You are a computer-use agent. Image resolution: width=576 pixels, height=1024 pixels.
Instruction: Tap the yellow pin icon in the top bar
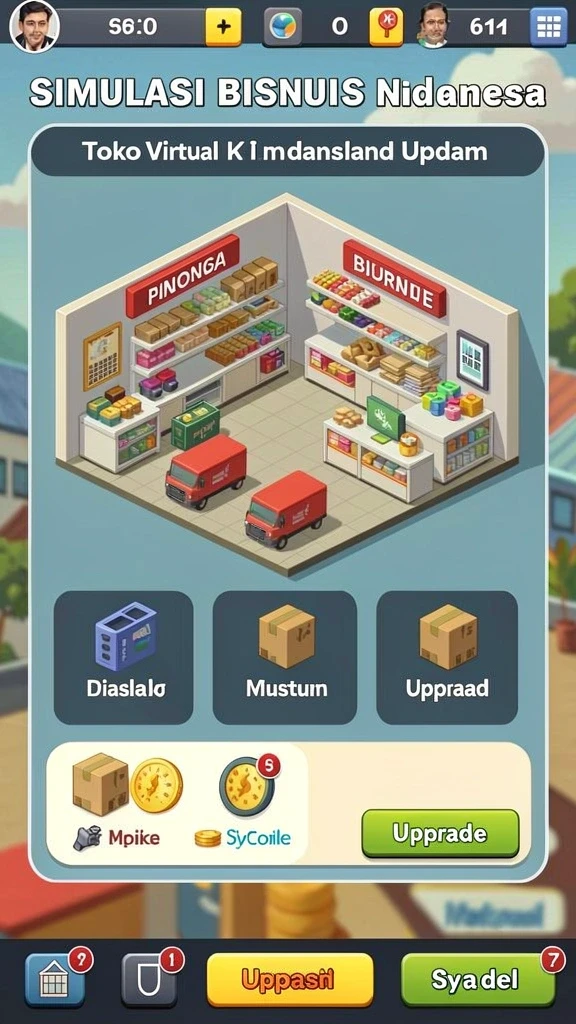tap(386, 27)
